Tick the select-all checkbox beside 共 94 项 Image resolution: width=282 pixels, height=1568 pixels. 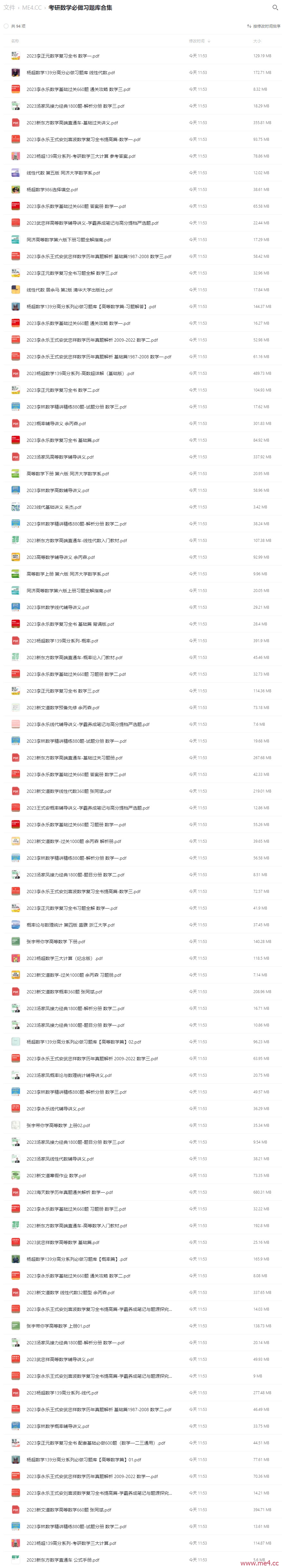pos(6,26)
